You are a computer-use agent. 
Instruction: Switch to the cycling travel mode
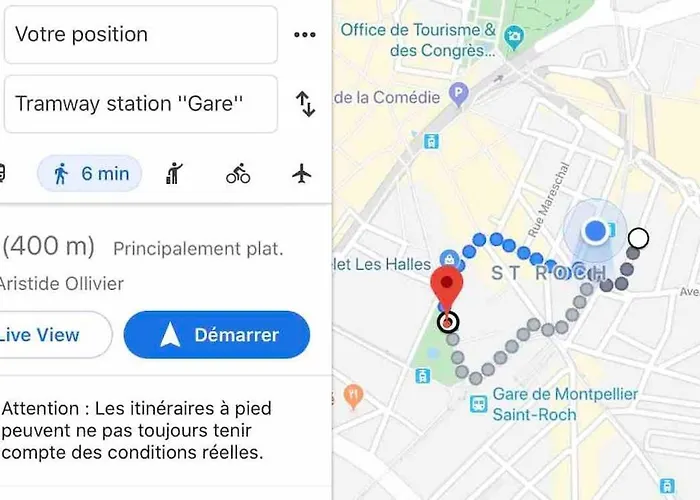[238, 174]
